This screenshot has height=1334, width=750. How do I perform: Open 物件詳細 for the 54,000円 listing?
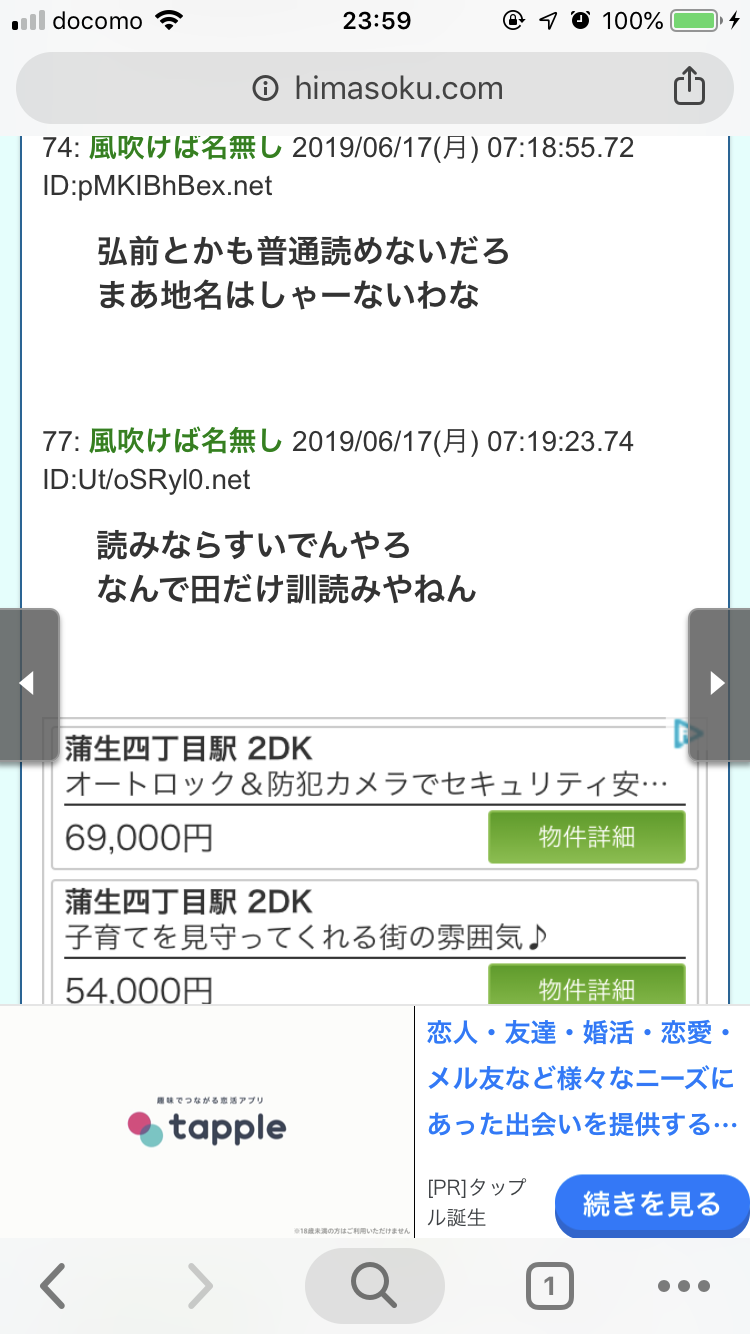[586, 987]
